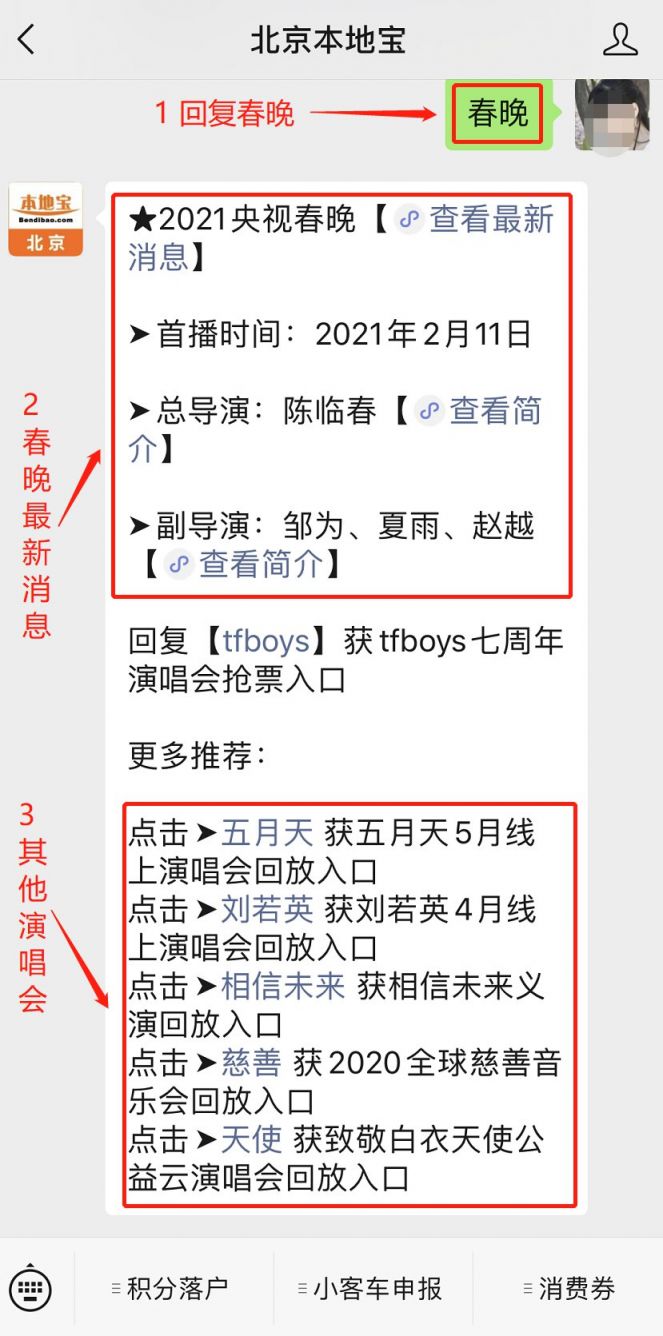Open the account profile icon
Viewport: 663px width, 1336px height.
(621, 40)
